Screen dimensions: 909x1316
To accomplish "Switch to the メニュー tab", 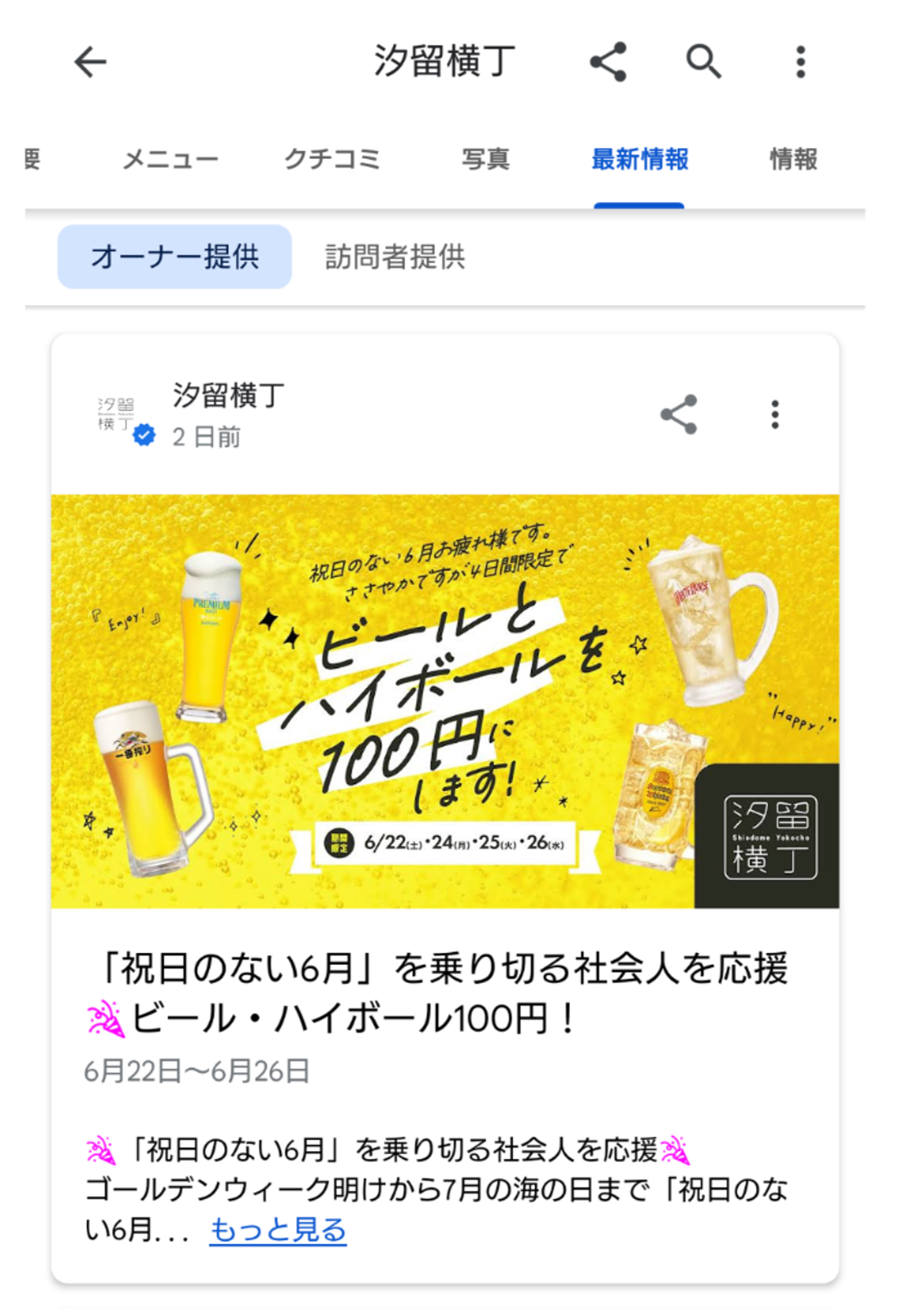I will [171, 160].
